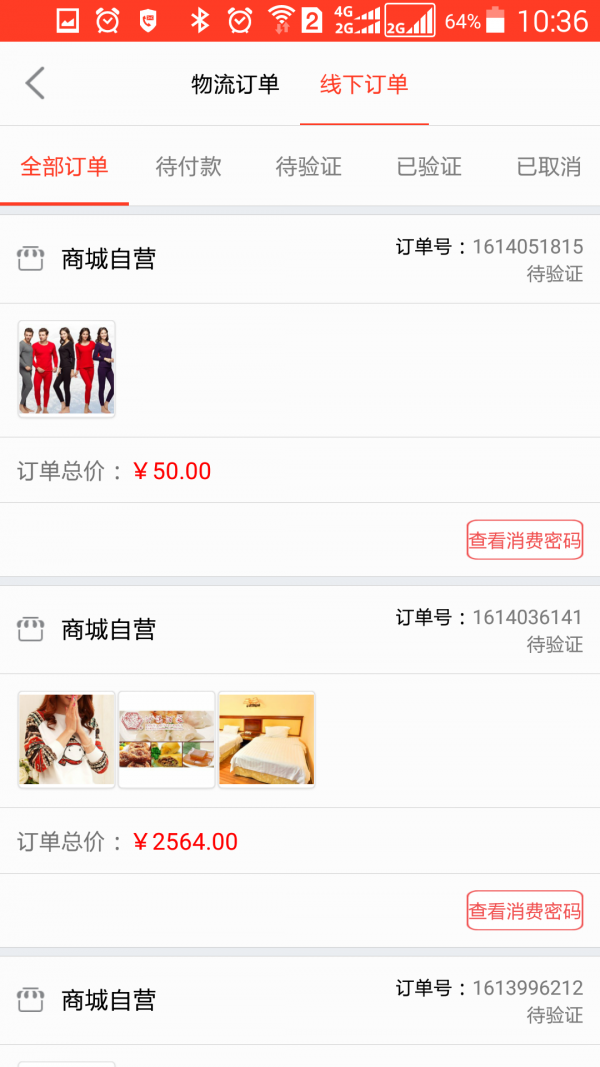The height and width of the screenshot is (1067, 600).
Task: Open the thermal underwear product image
Action: coord(67,369)
